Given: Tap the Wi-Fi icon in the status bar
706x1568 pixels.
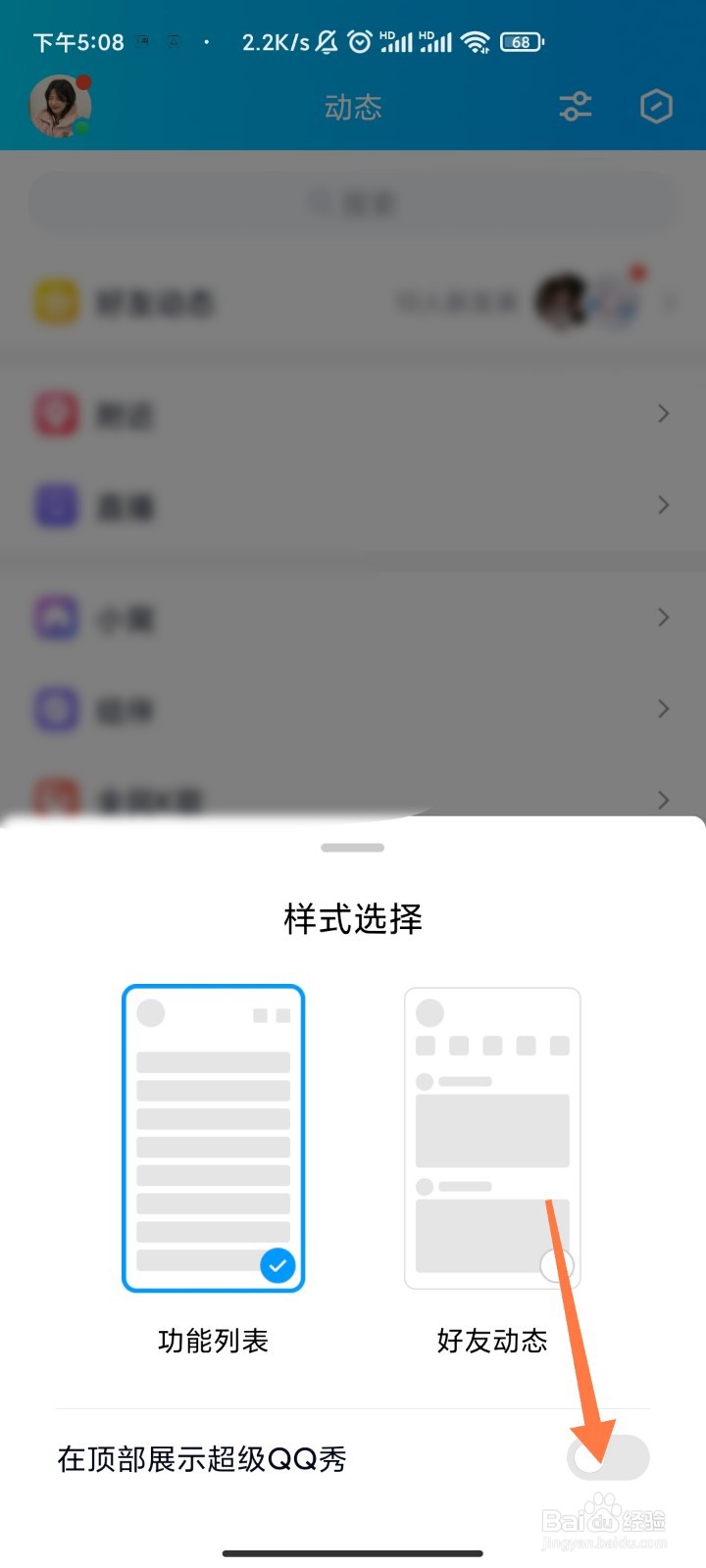Looking at the screenshot, I should tap(473, 41).
